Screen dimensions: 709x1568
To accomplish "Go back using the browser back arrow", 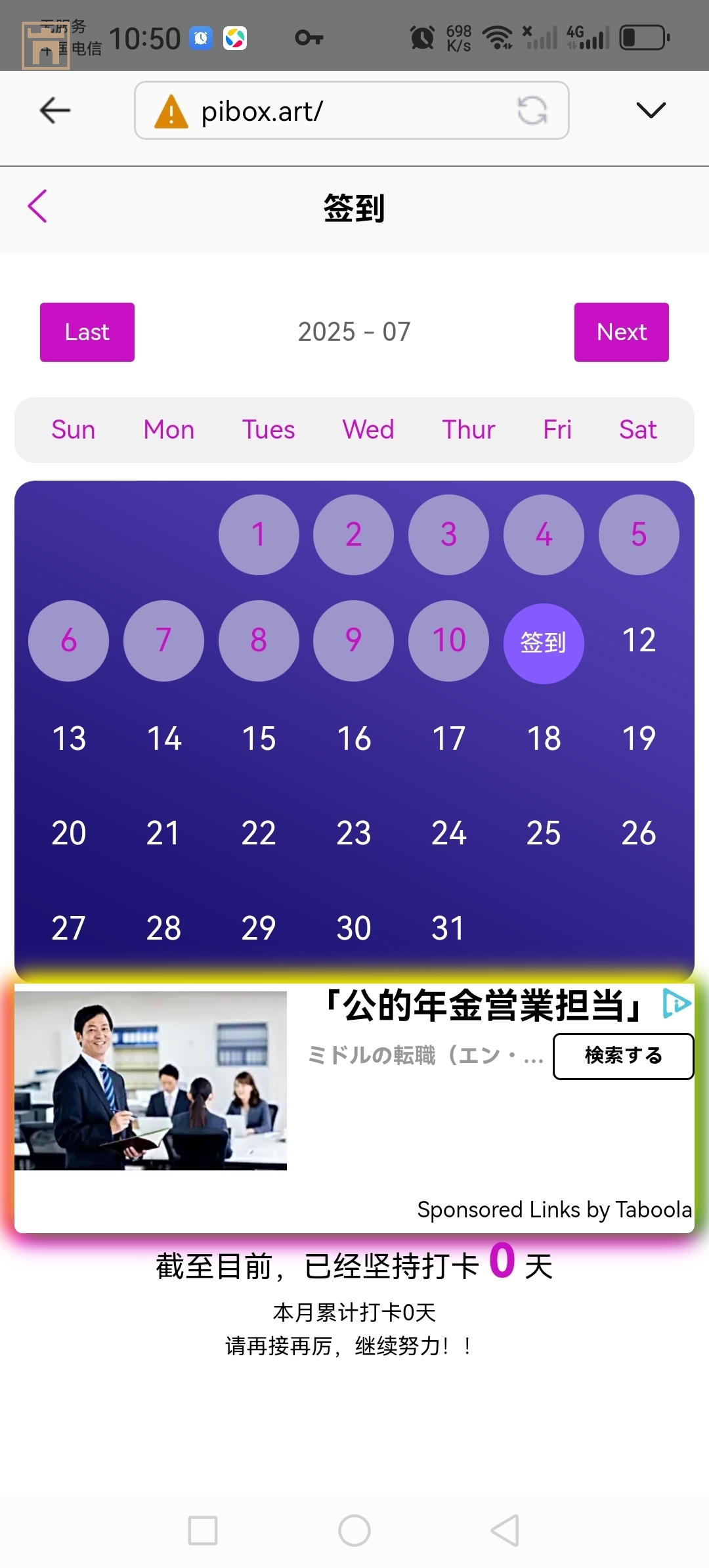I will [x=55, y=110].
